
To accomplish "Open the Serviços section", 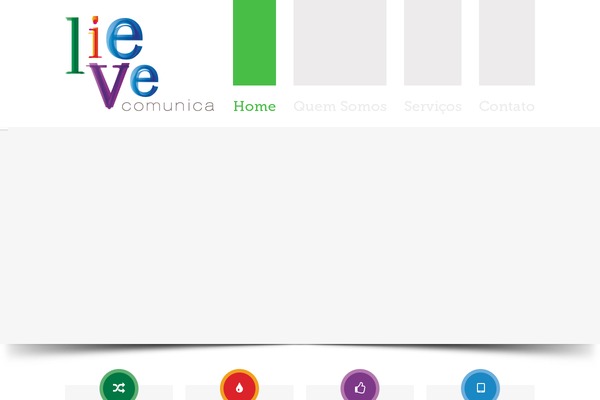I will pos(432,106).
